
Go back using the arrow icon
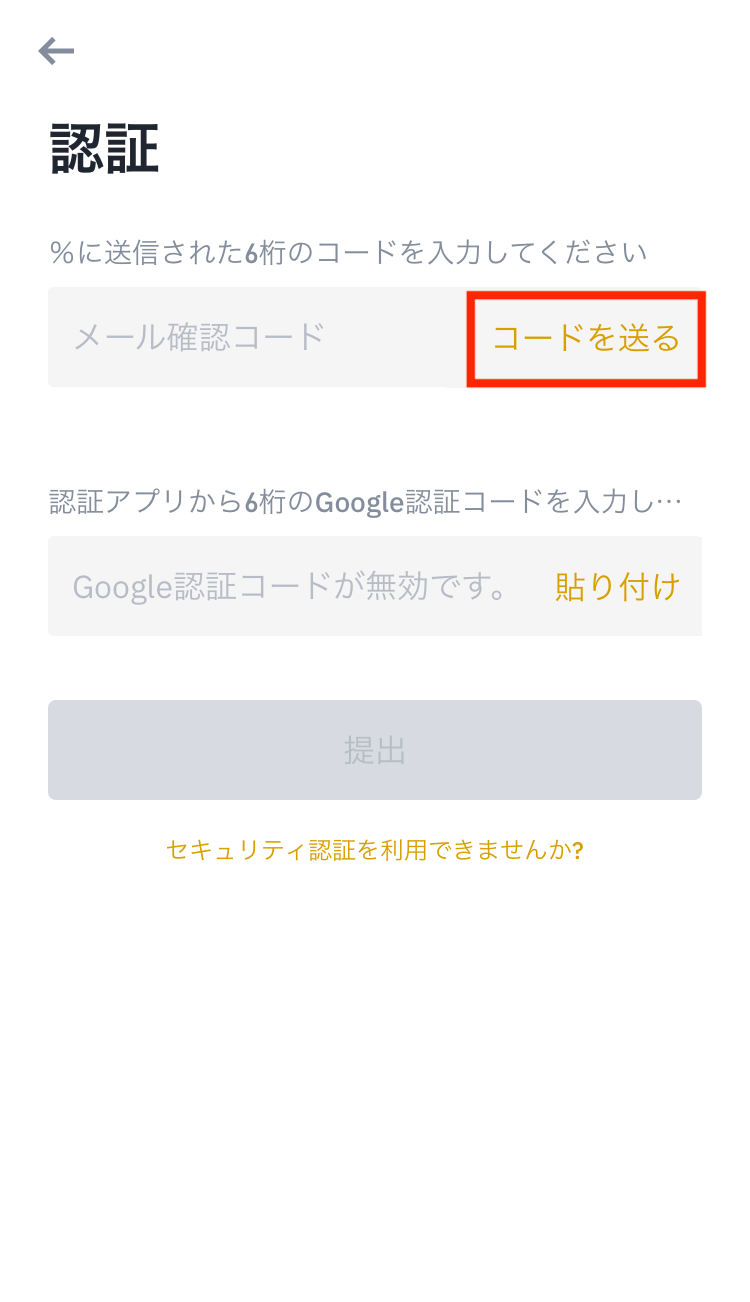pyautogui.click(x=56, y=51)
